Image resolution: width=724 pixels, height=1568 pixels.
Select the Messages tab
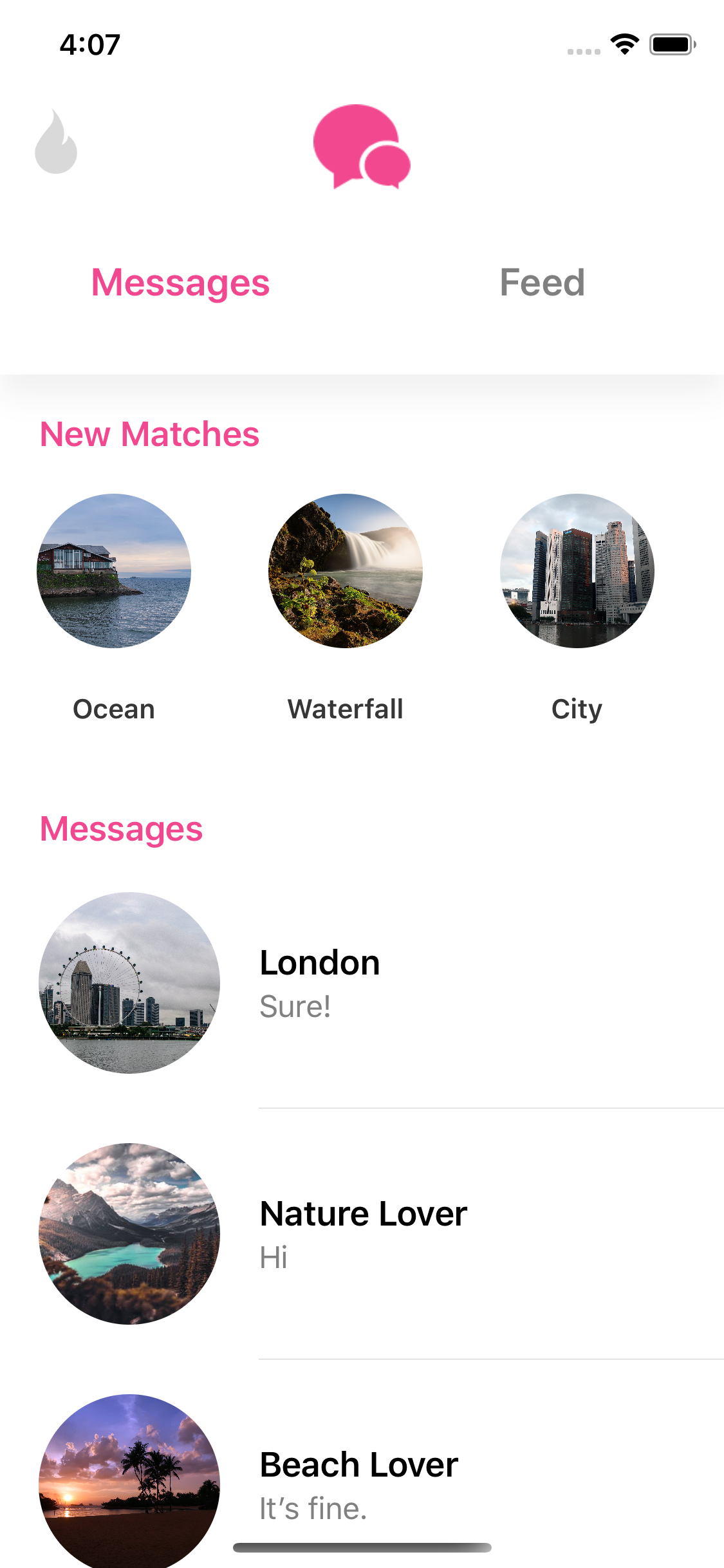tap(180, 283)
